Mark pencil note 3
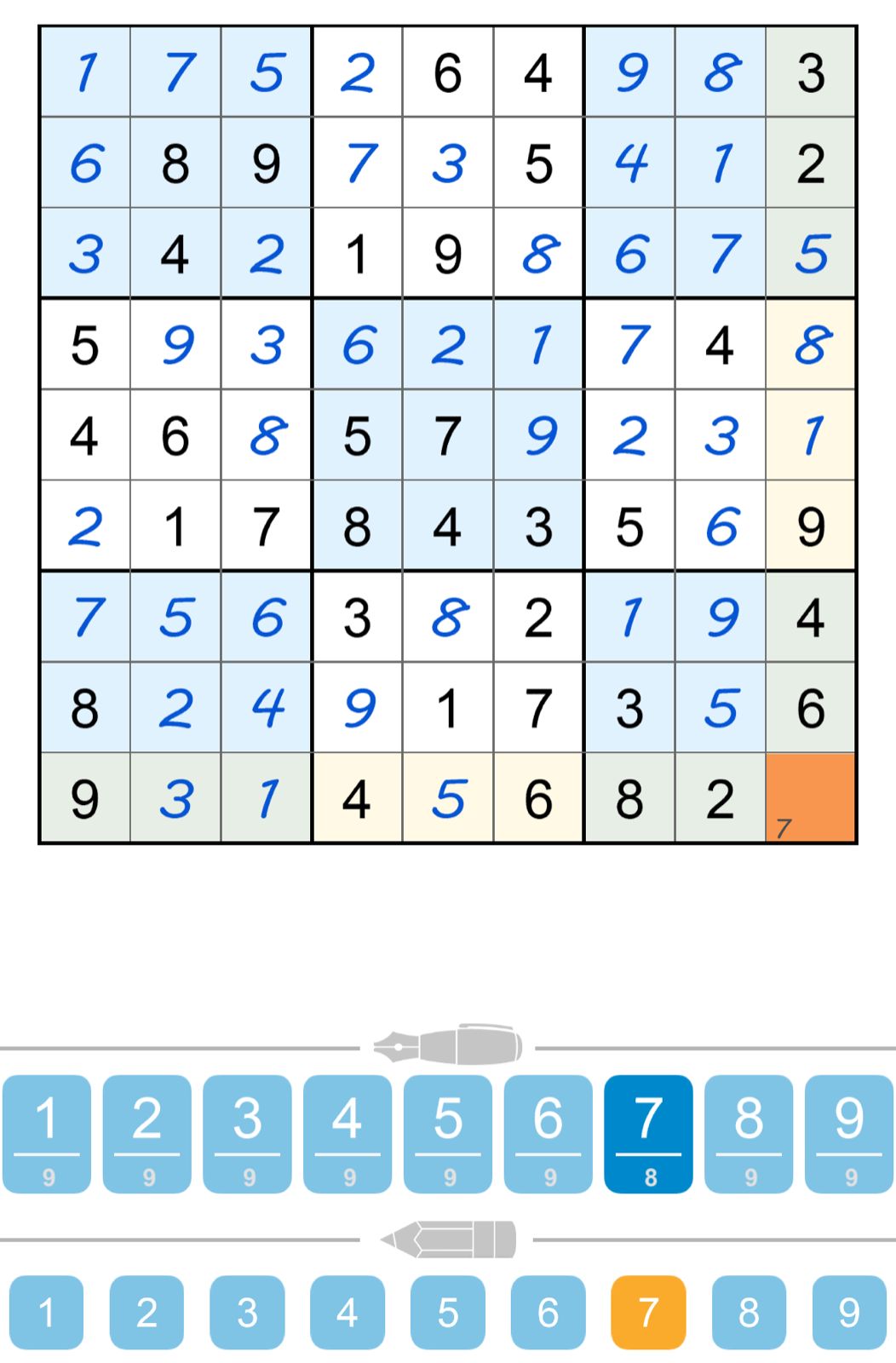Viewport: 896px width, 1363px height. [x=247, y=1312]
